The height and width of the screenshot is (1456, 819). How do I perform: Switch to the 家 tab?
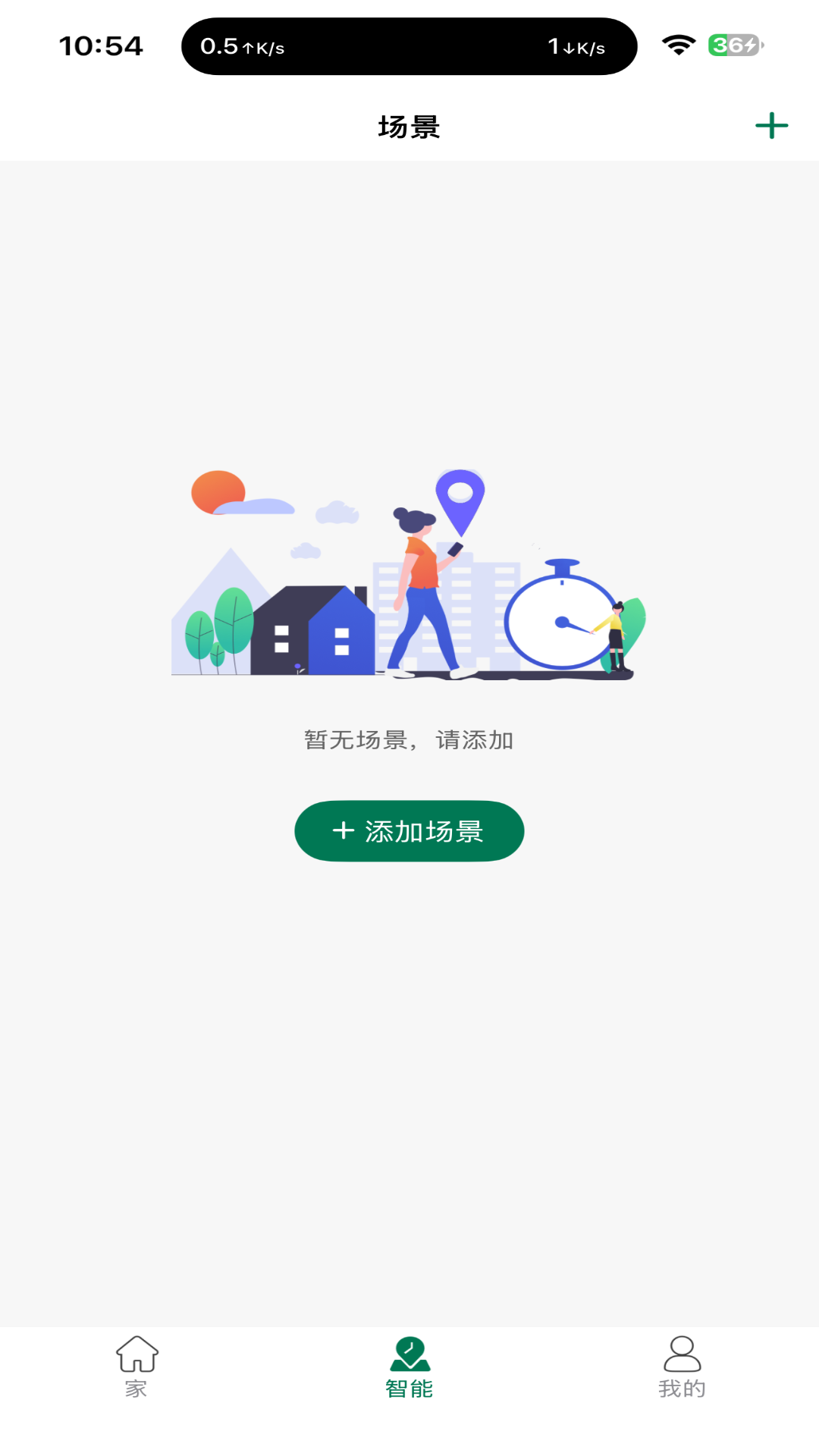coord(136,1367)
